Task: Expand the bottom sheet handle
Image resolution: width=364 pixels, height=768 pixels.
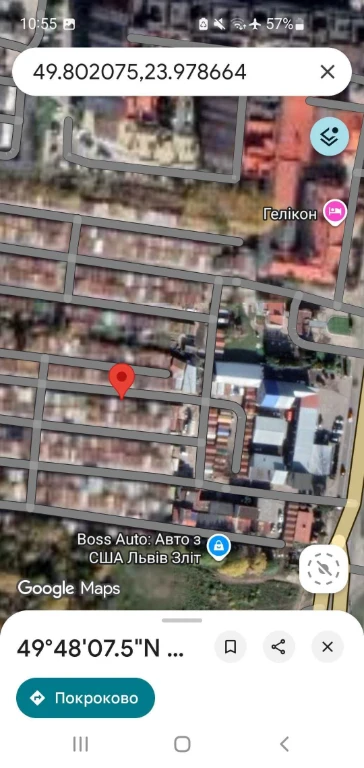Action: [182, 620]
